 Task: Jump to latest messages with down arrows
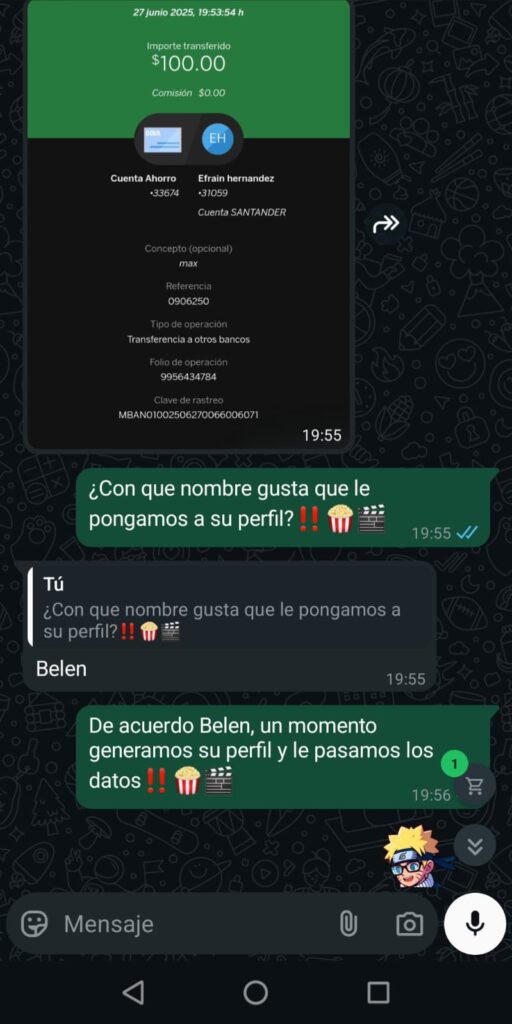(x=475, y=846)
